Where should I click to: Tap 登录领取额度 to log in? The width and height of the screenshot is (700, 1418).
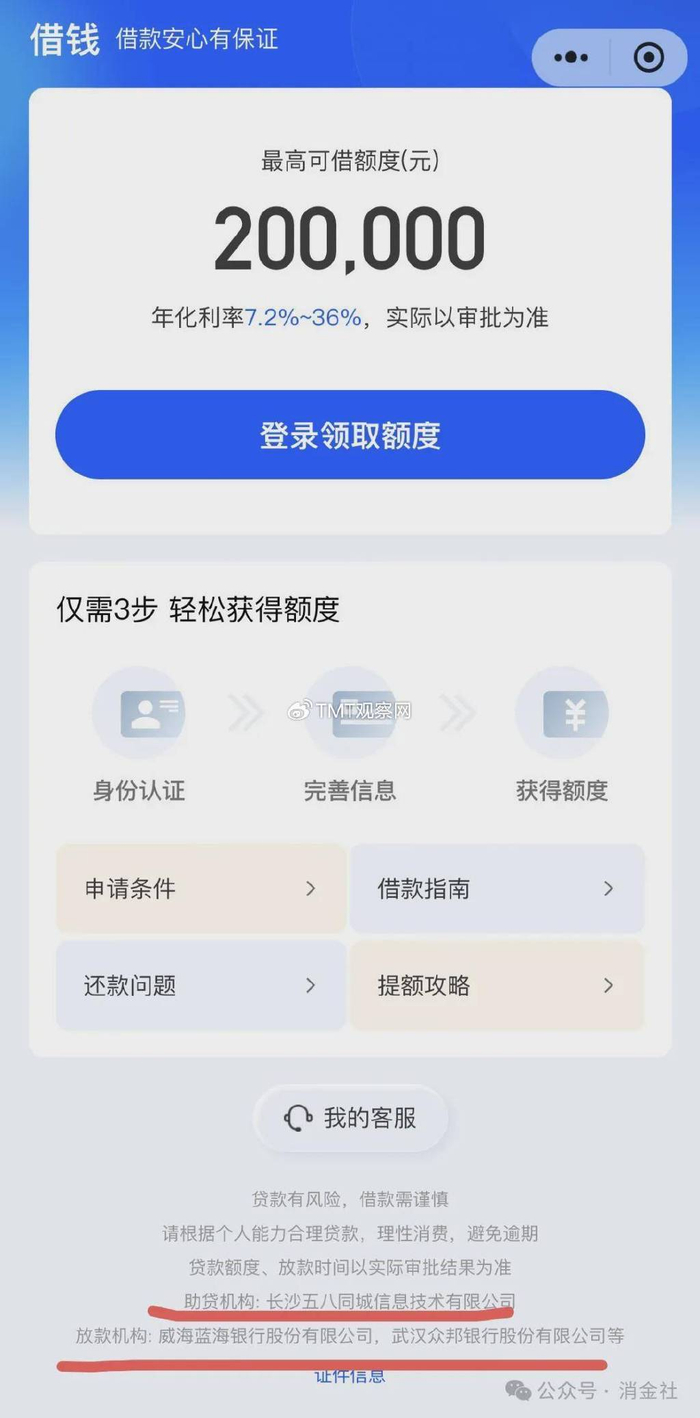click(350, 435)
